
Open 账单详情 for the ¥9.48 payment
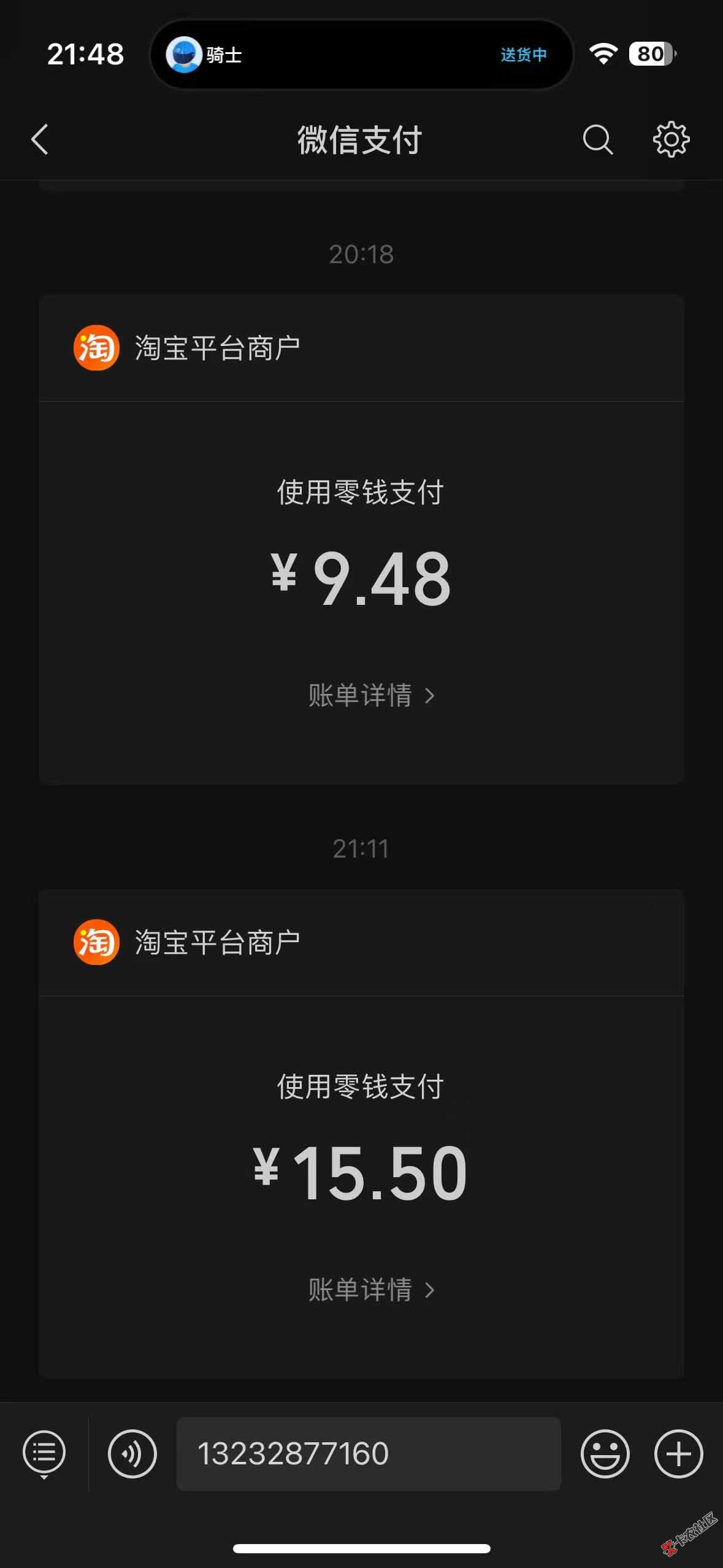tap(371, 695)
